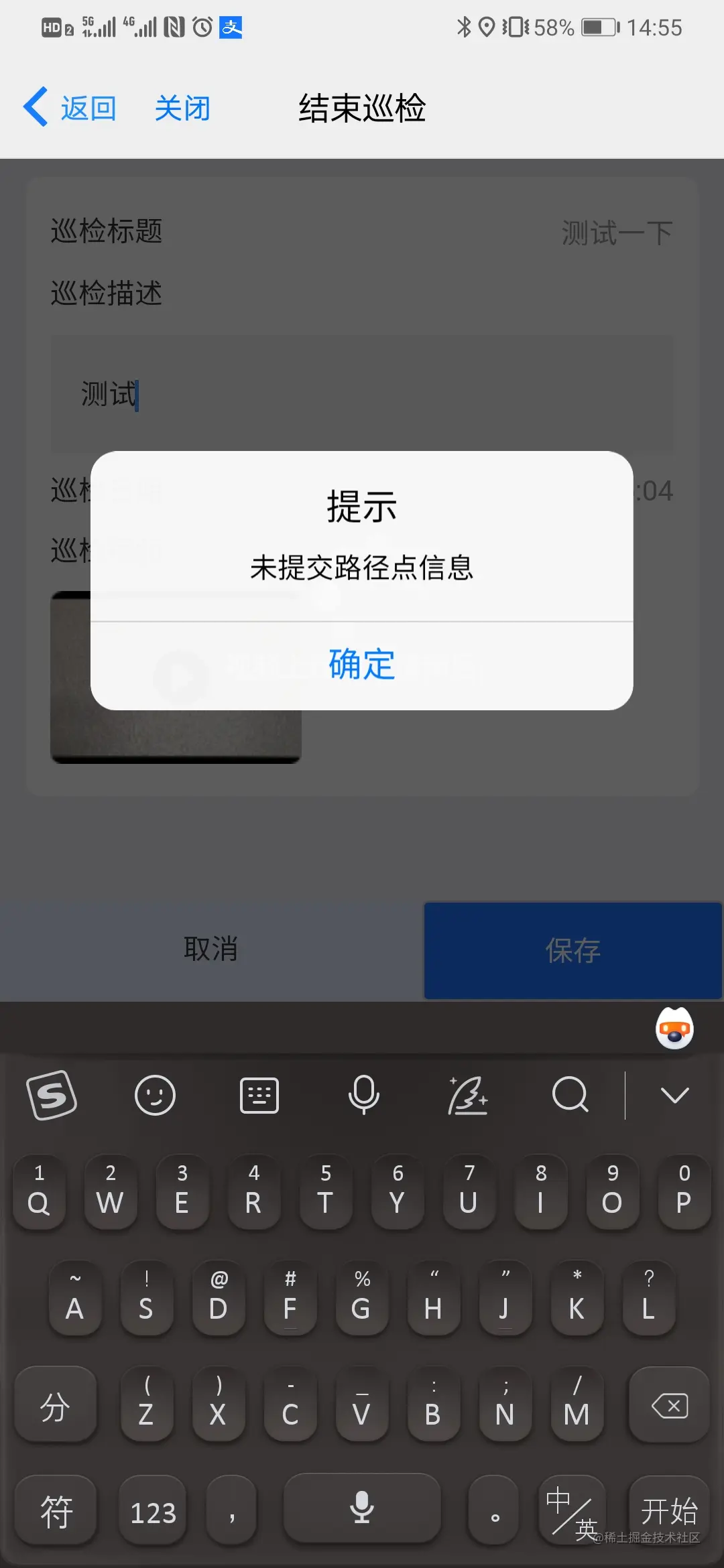Save the inspection with 保存
The image size is (724, 1568).
coord(572,950)
